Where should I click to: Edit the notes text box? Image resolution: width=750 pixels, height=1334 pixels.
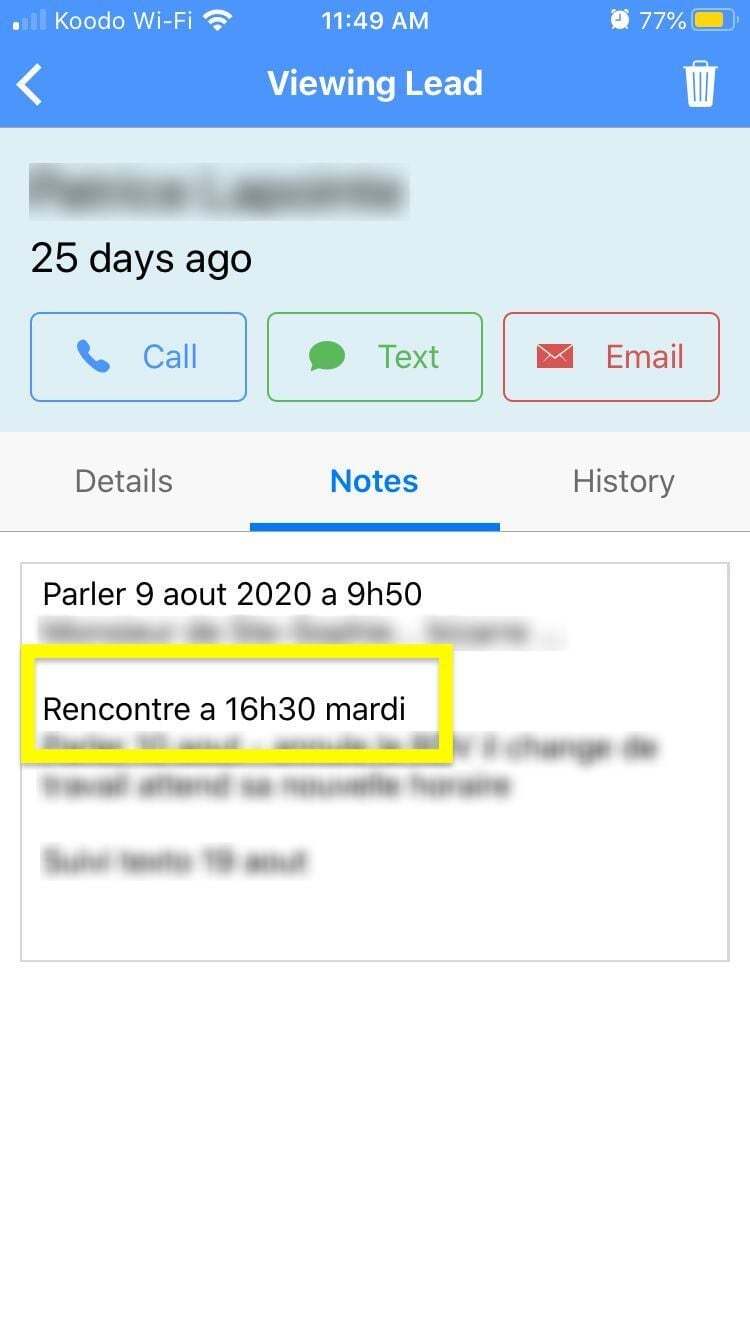pos(375,762)
